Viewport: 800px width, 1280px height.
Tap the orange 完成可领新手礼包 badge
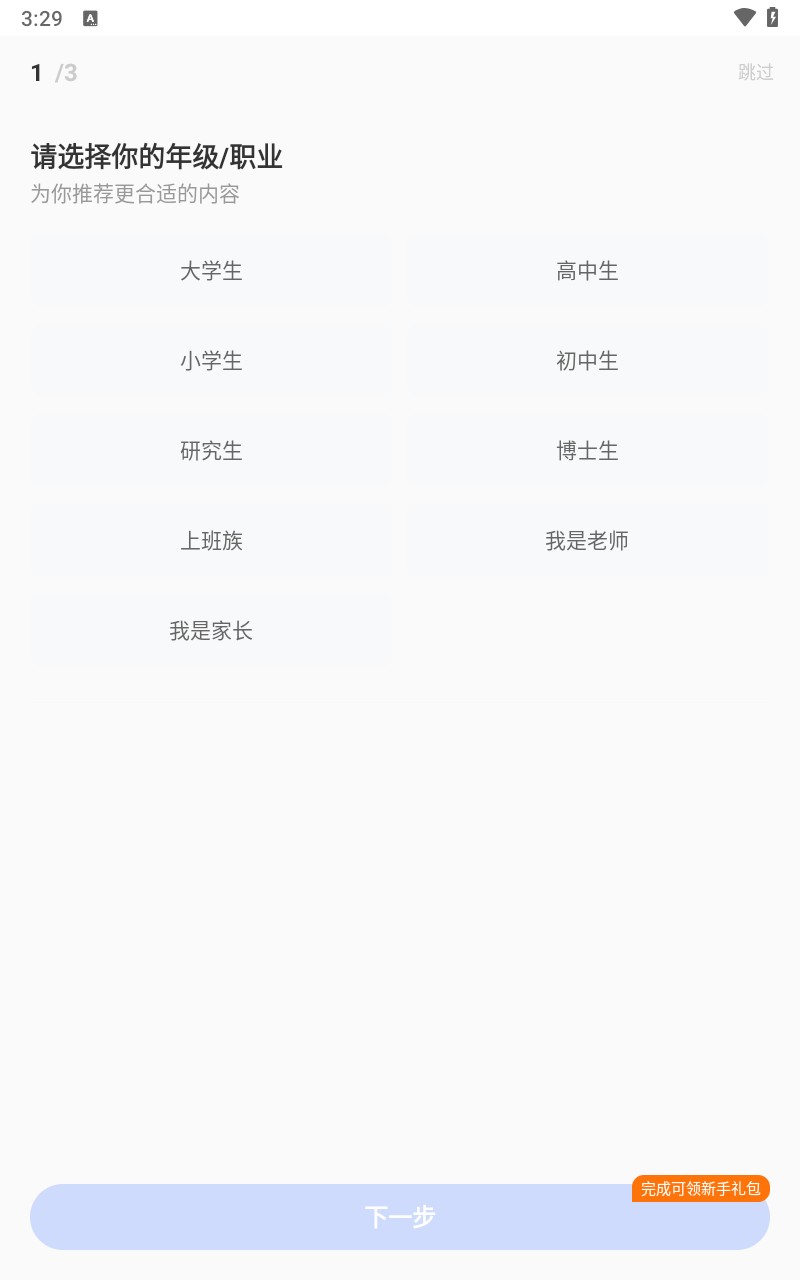tap(700, 1188)
